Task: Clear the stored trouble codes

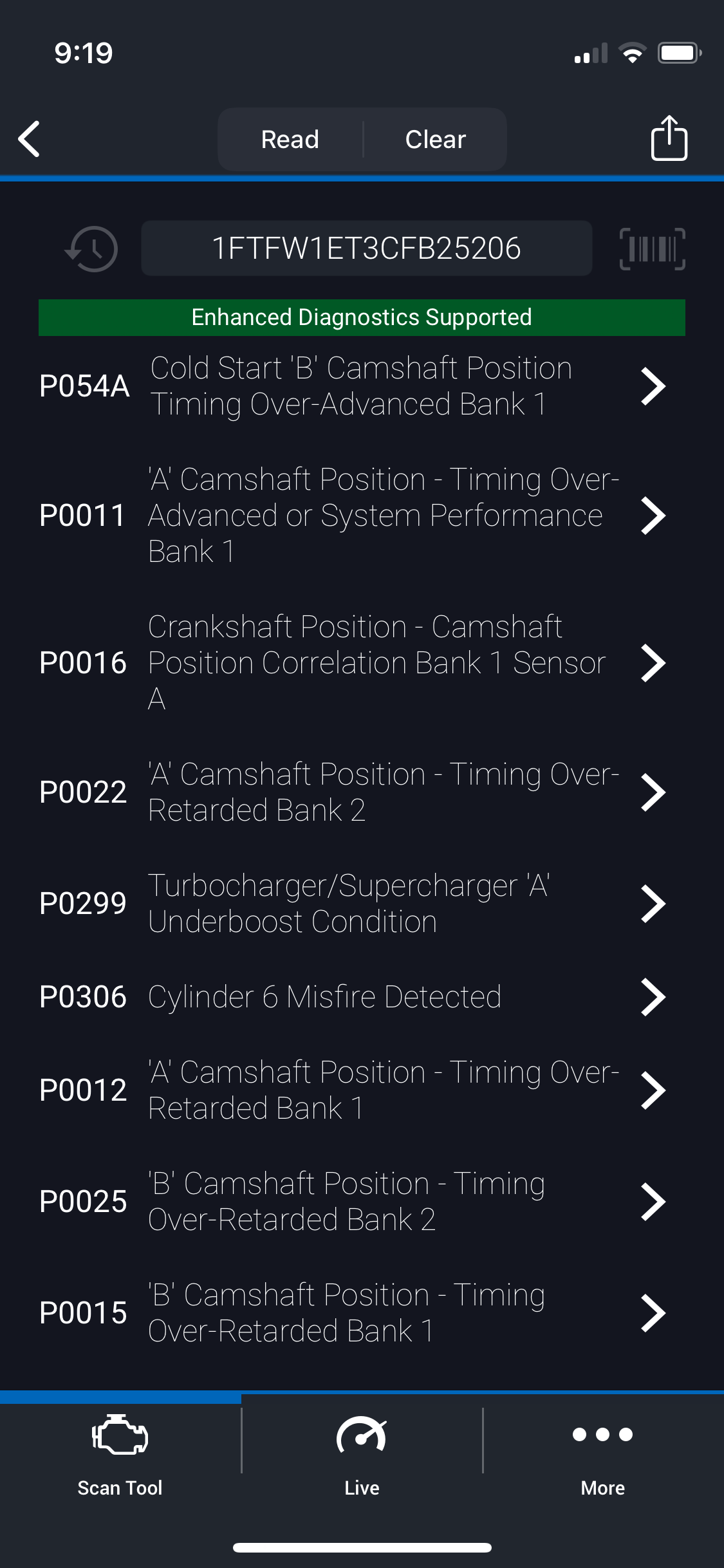Action: pyautogui.click(x=436, y=139)
